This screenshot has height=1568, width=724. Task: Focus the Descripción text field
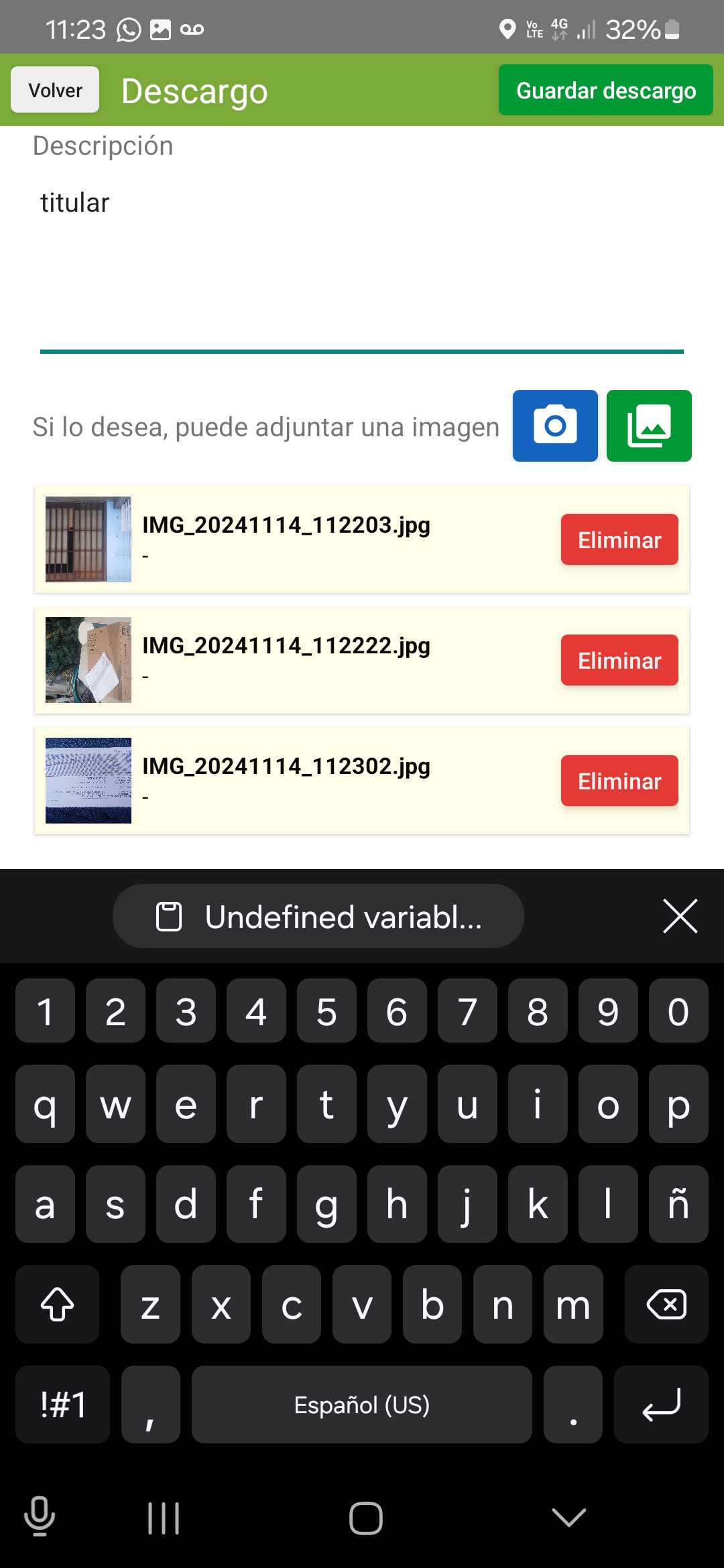(361, 261)
